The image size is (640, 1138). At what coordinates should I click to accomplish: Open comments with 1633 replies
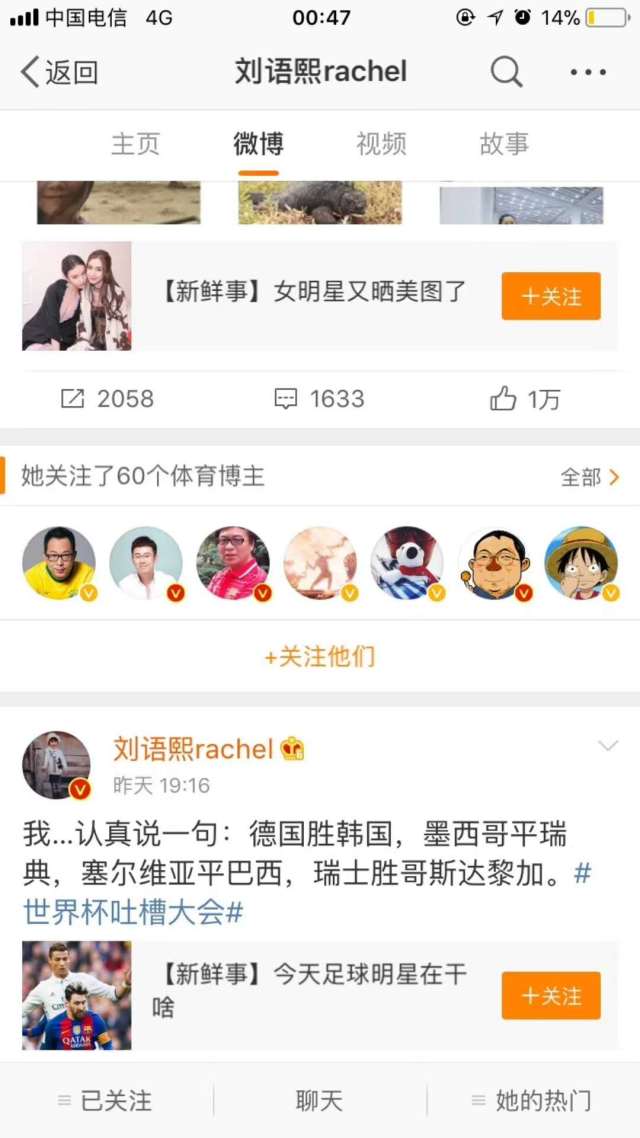[x=320, y=399]
